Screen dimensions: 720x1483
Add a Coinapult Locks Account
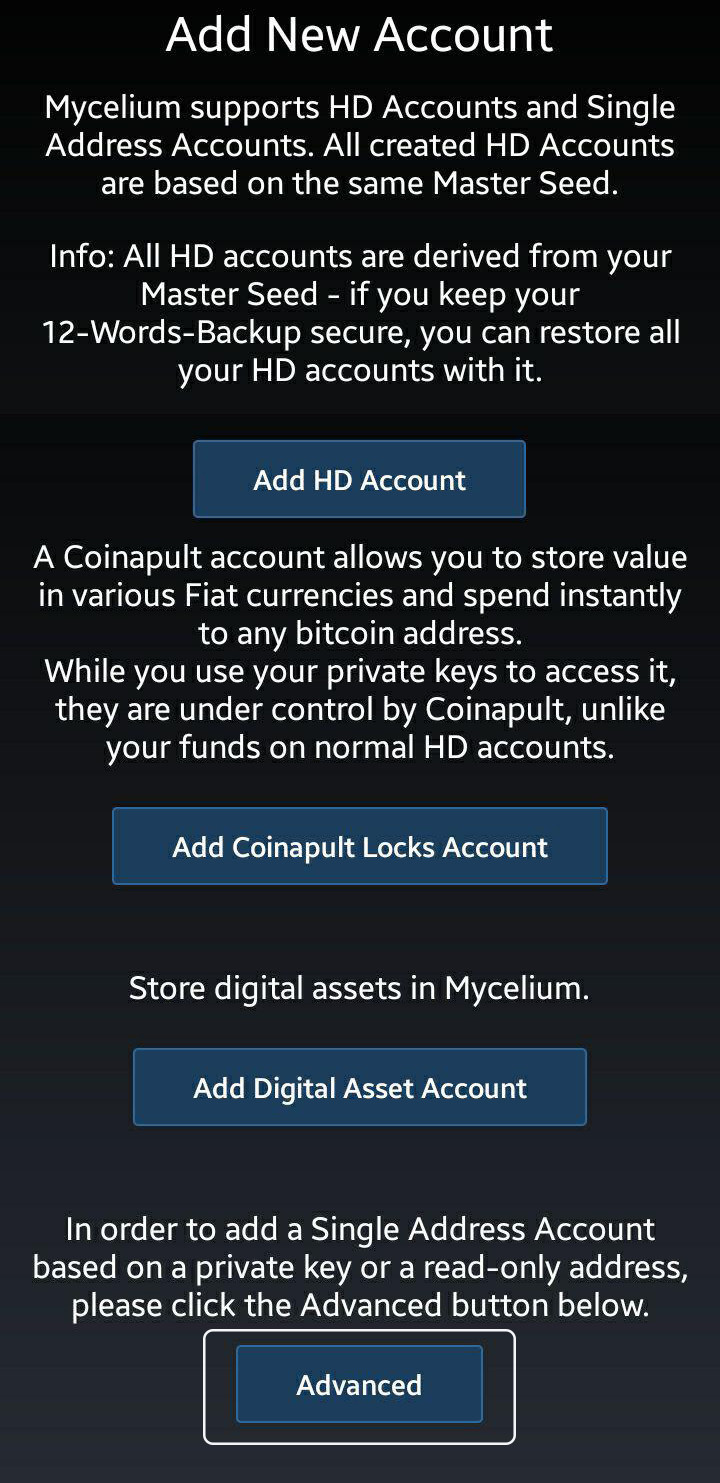click(359, 846)
